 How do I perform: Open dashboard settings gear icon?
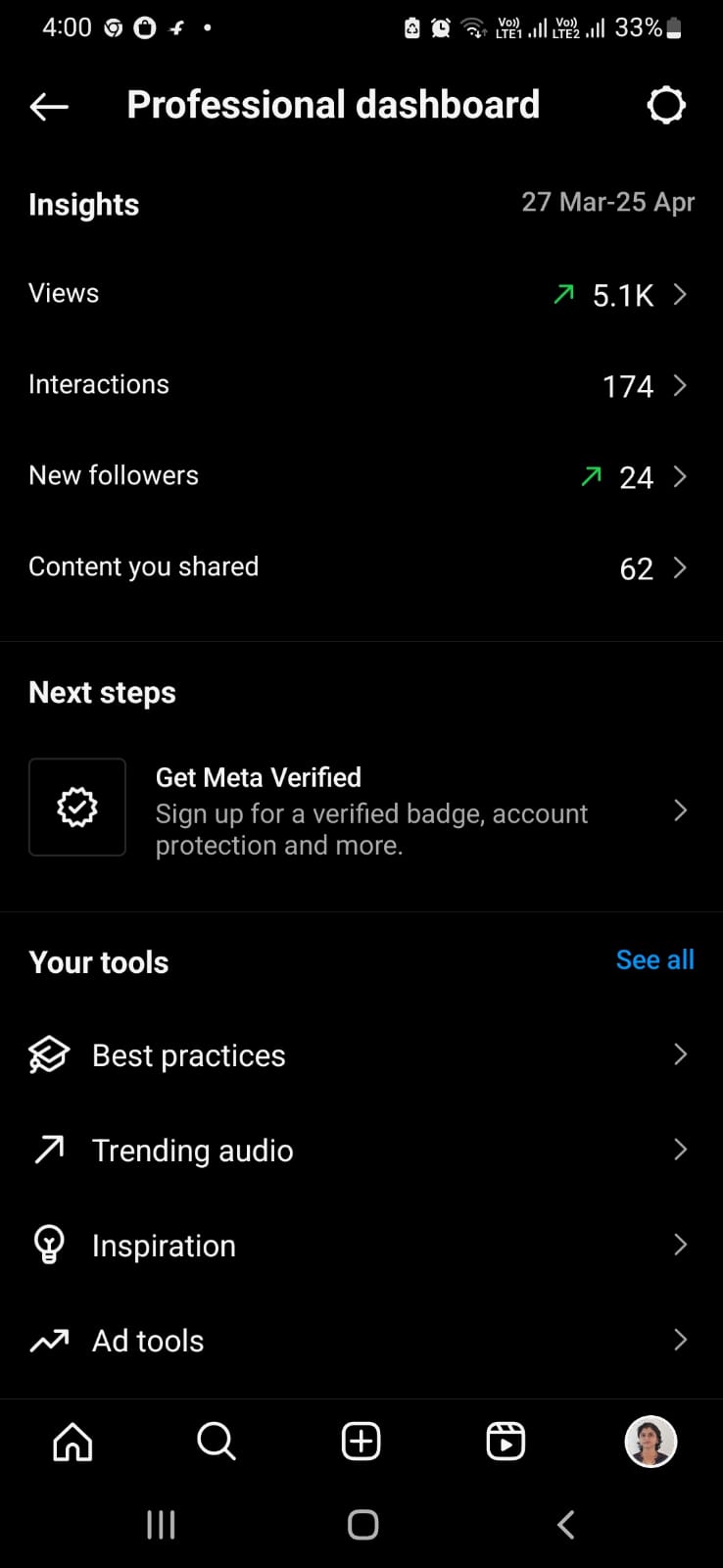tap(666, 105)
